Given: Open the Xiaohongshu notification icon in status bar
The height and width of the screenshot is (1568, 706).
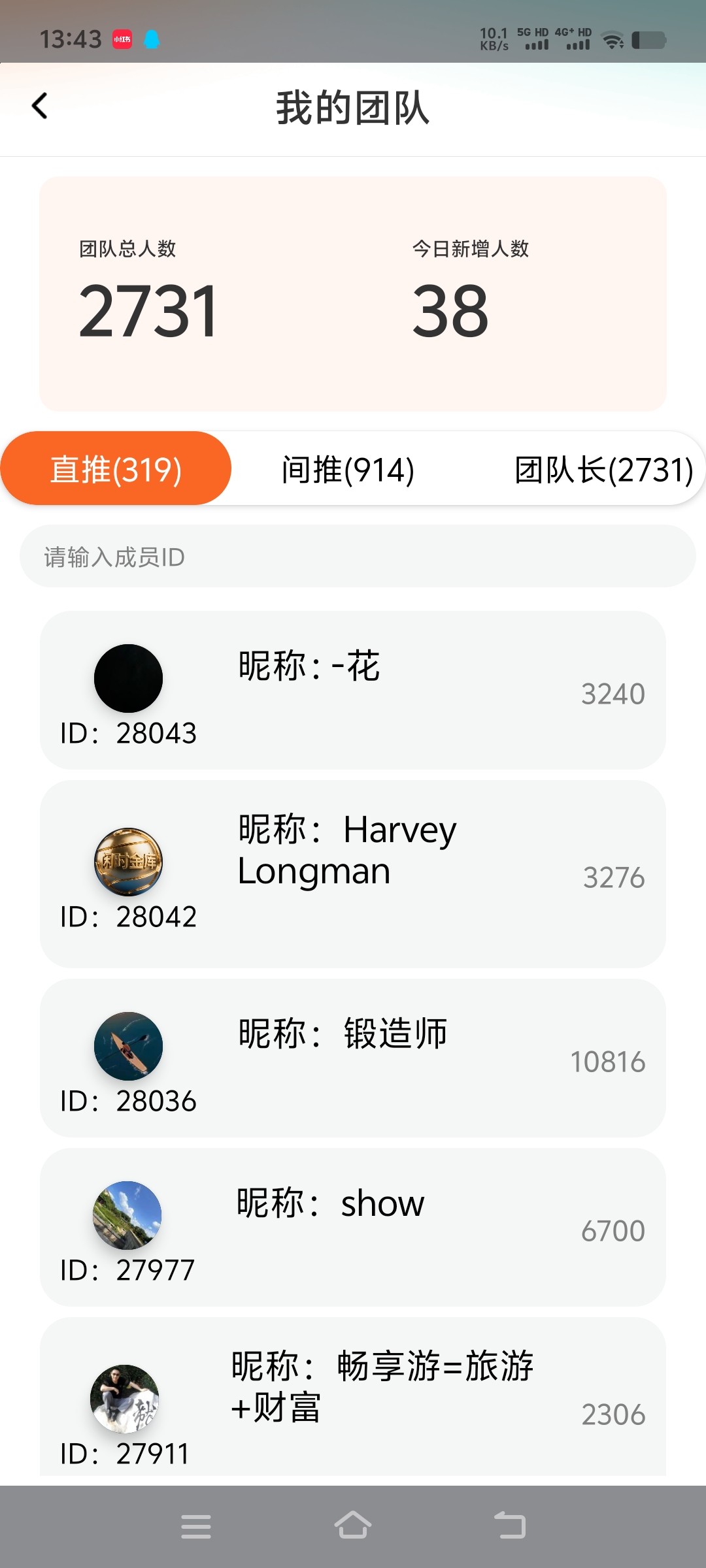Looking at the screenshot, I should coord(122,37).
